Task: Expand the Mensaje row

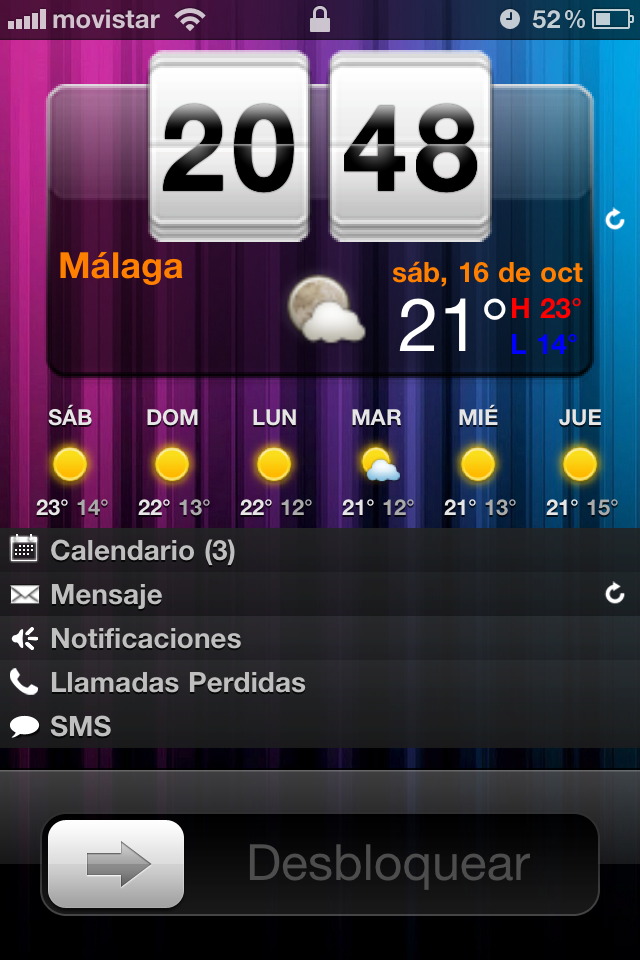Action: click(x=106, y=595)
